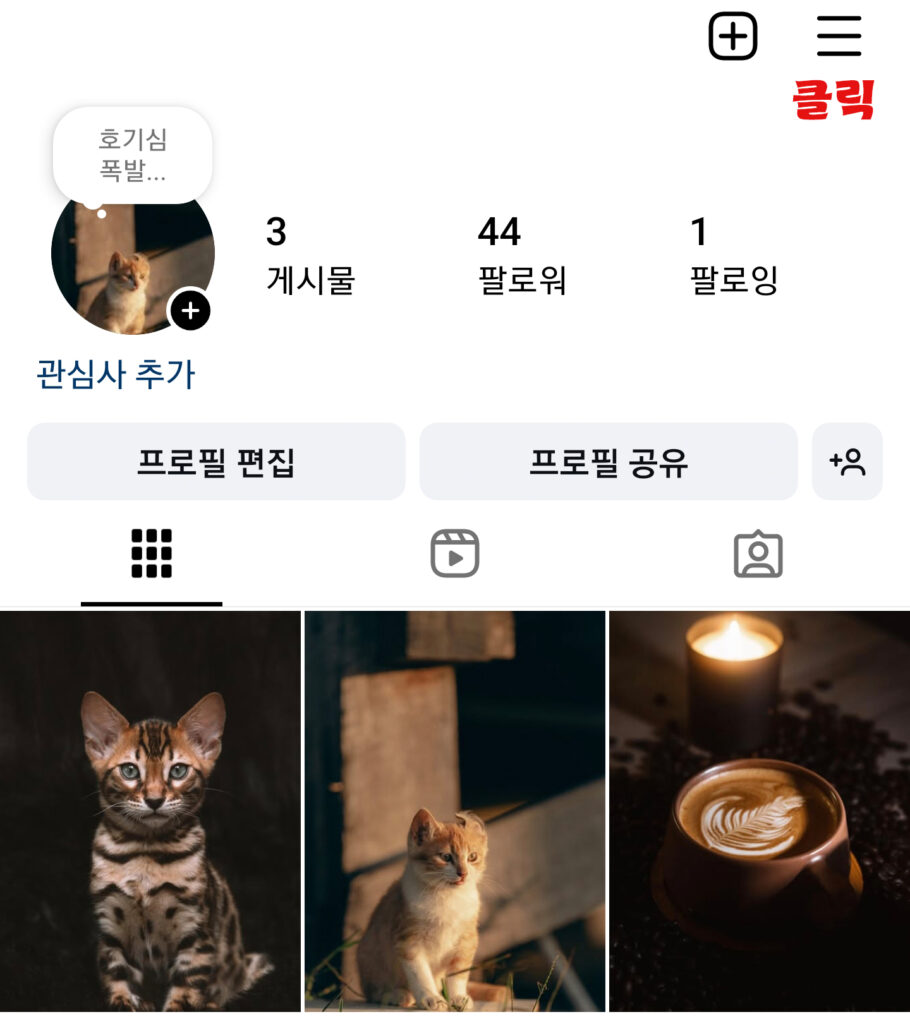
Task: Open the new post creation plus icon
Action: point(735,37)
